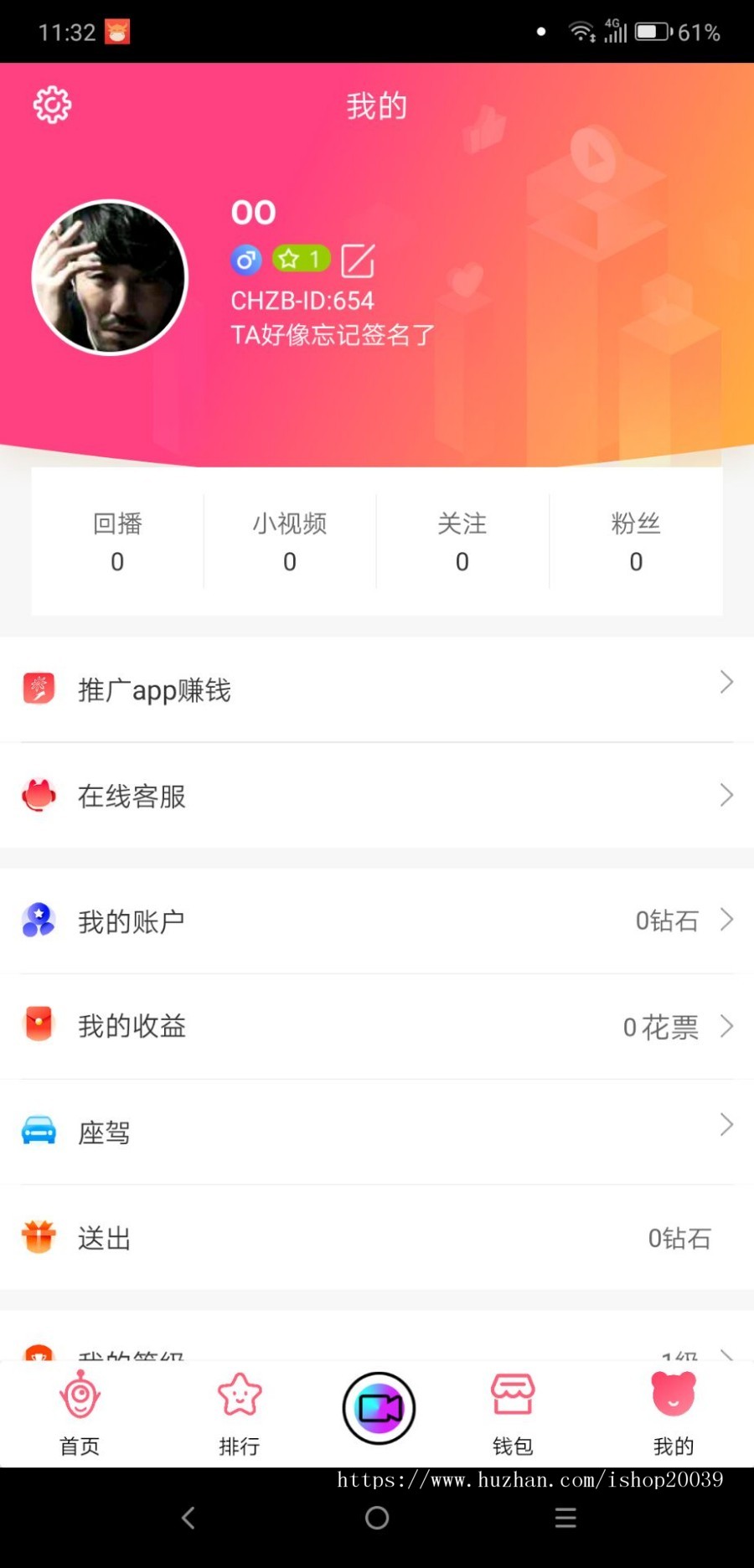Open settings via the gear icon
754x1568 pixels.
pyautogui.click(x=52, y=106)
